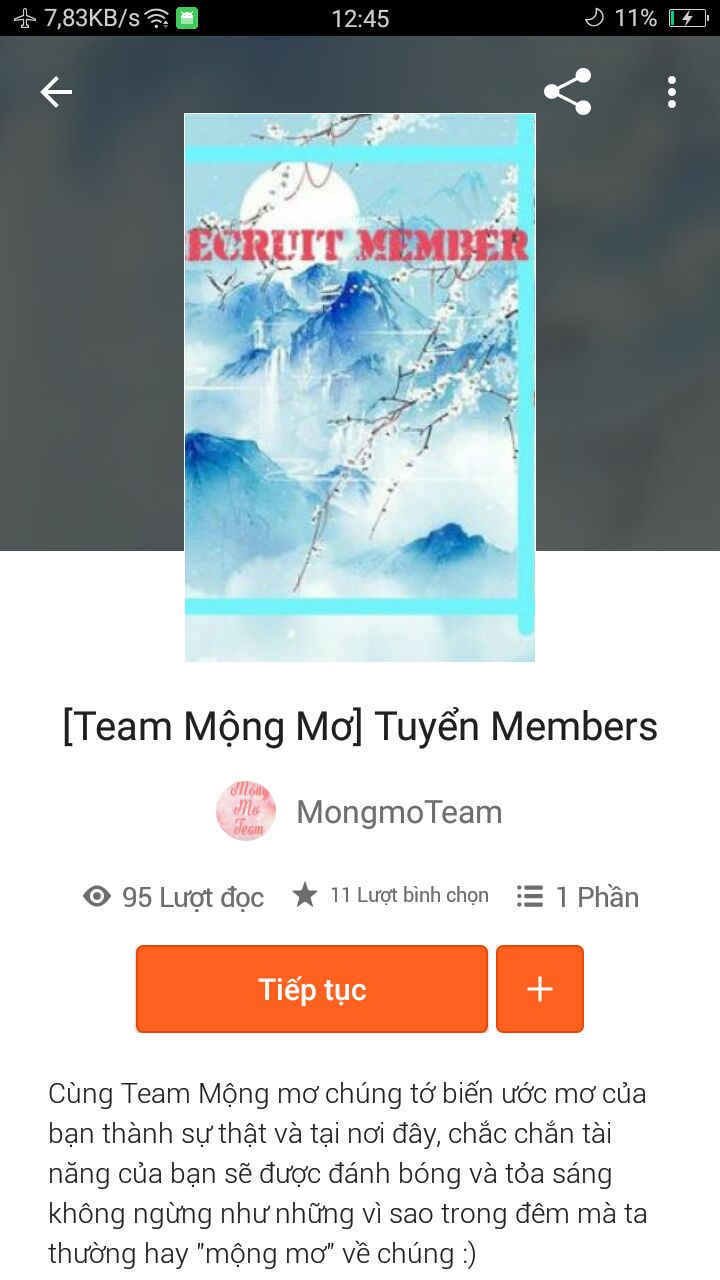Share this story
This screenshot has height=1280, width=720.
(568, 92)
